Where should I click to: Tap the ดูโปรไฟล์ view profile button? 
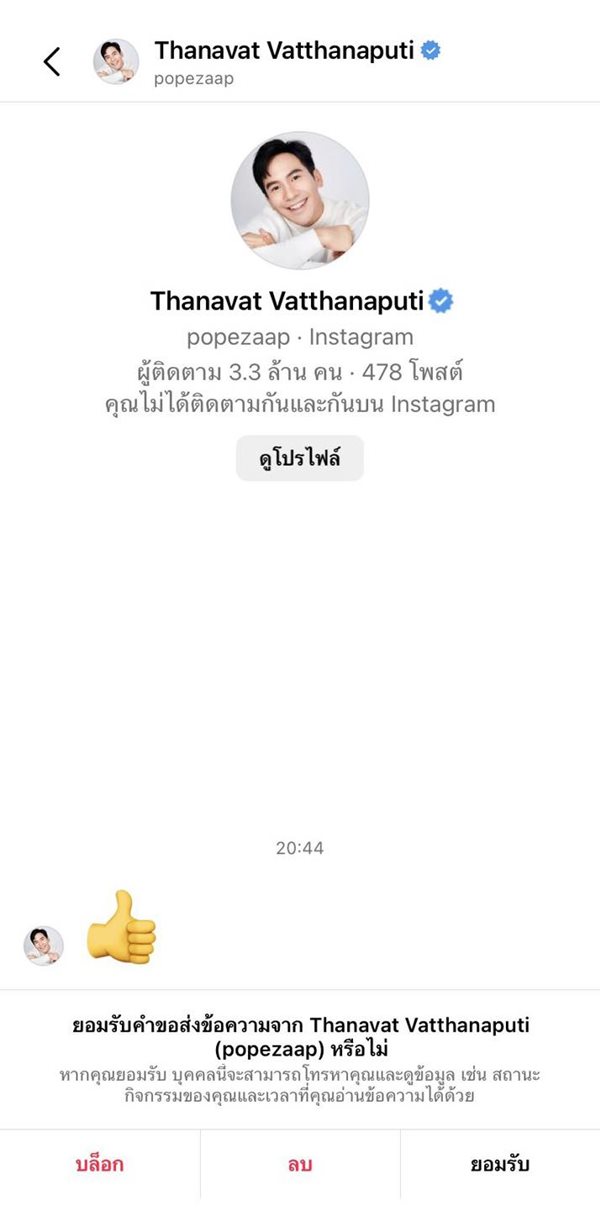[300, 459]
